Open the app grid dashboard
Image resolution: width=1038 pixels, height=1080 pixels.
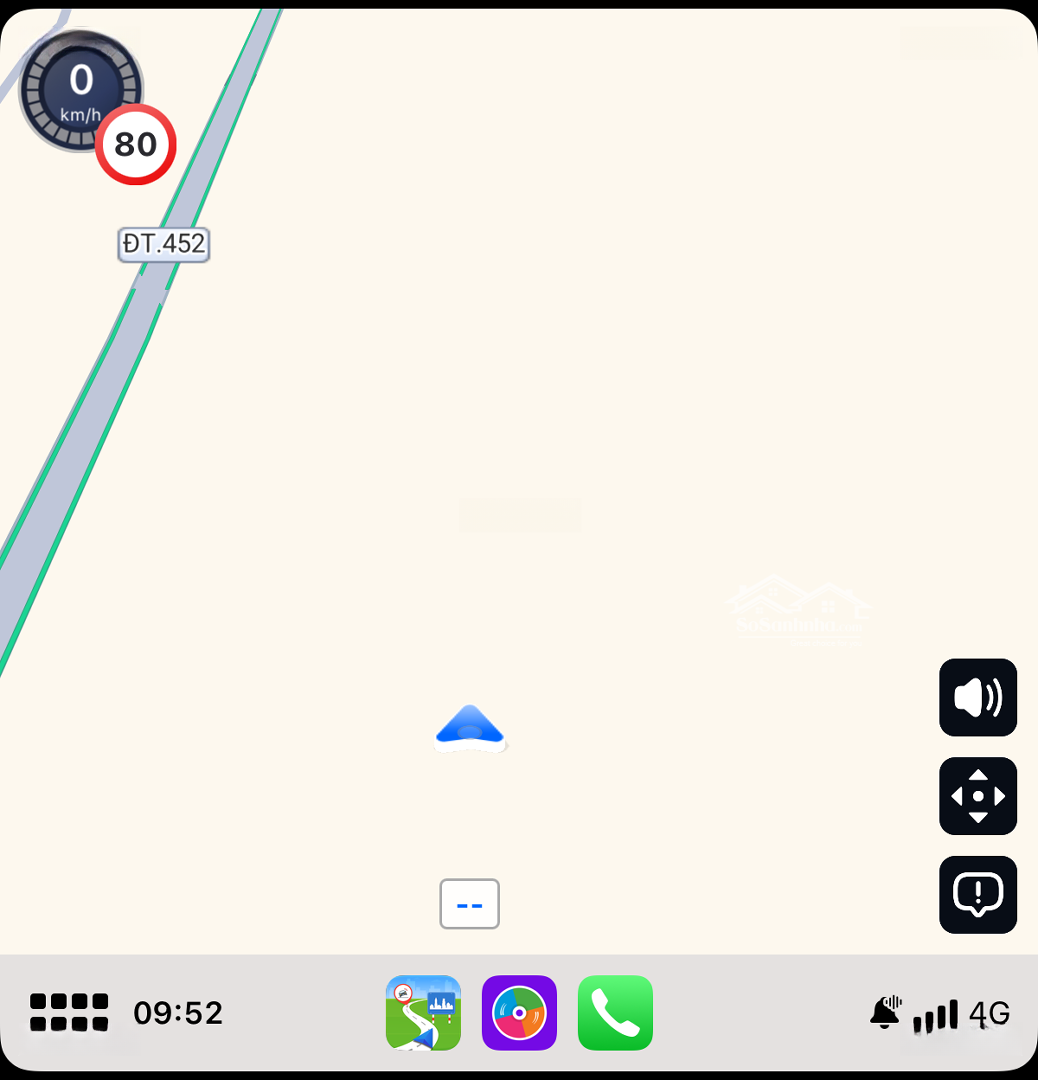pyautogui.click(x=69, y=1012)
